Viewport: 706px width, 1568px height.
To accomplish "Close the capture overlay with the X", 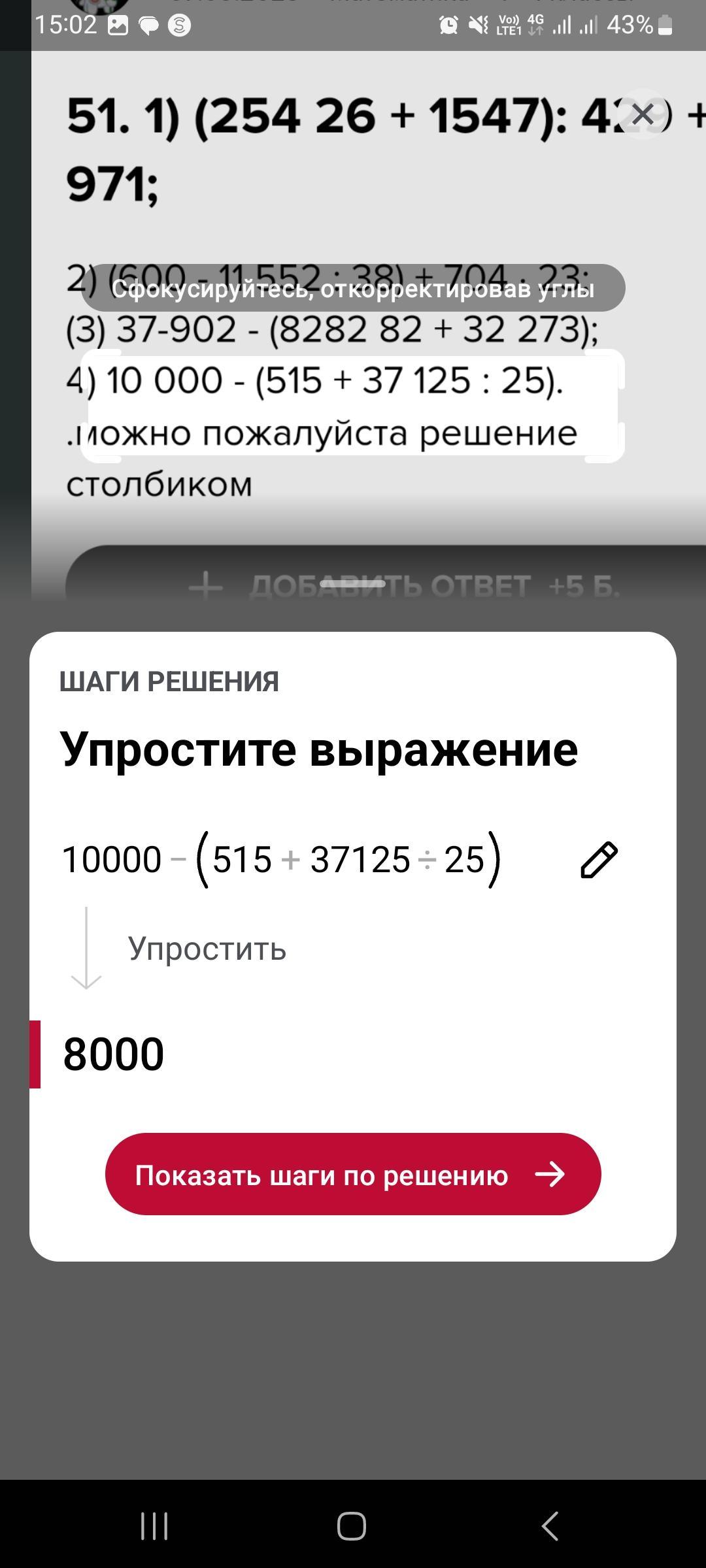I will 643,114.
